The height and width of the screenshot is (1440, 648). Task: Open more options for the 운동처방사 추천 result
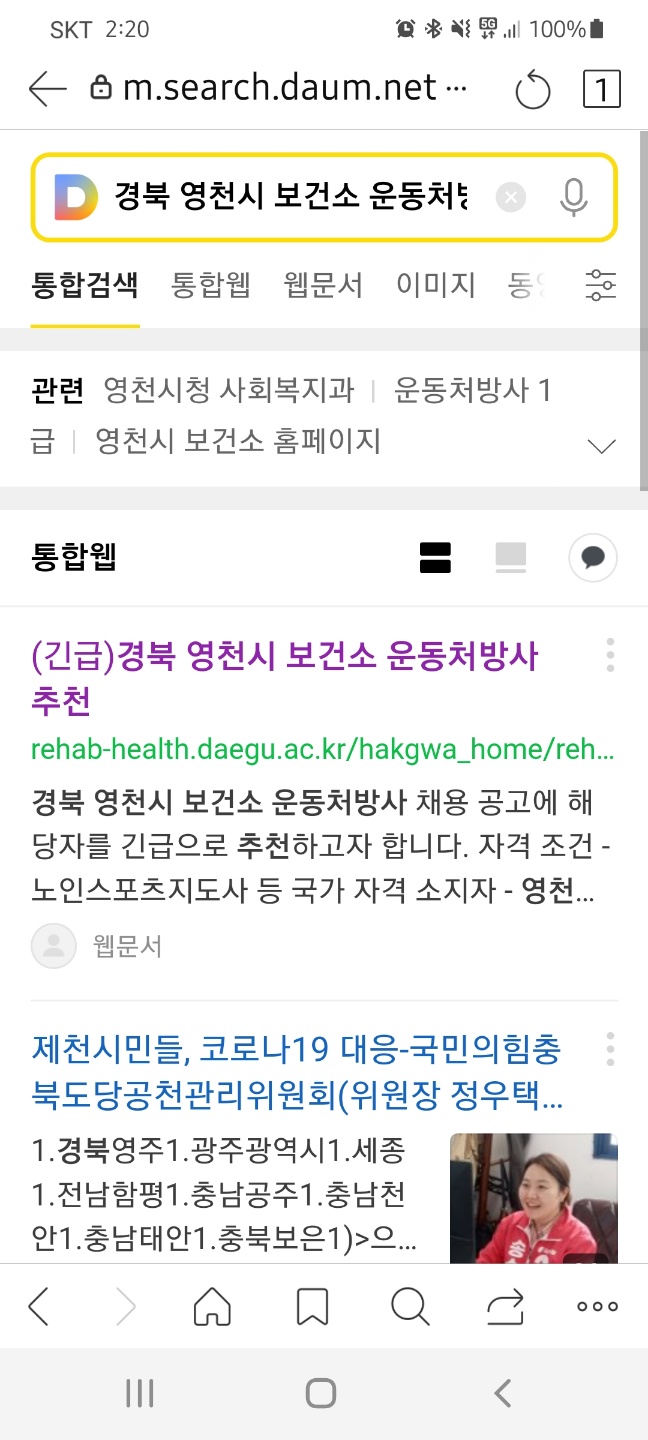coord(610,655)
